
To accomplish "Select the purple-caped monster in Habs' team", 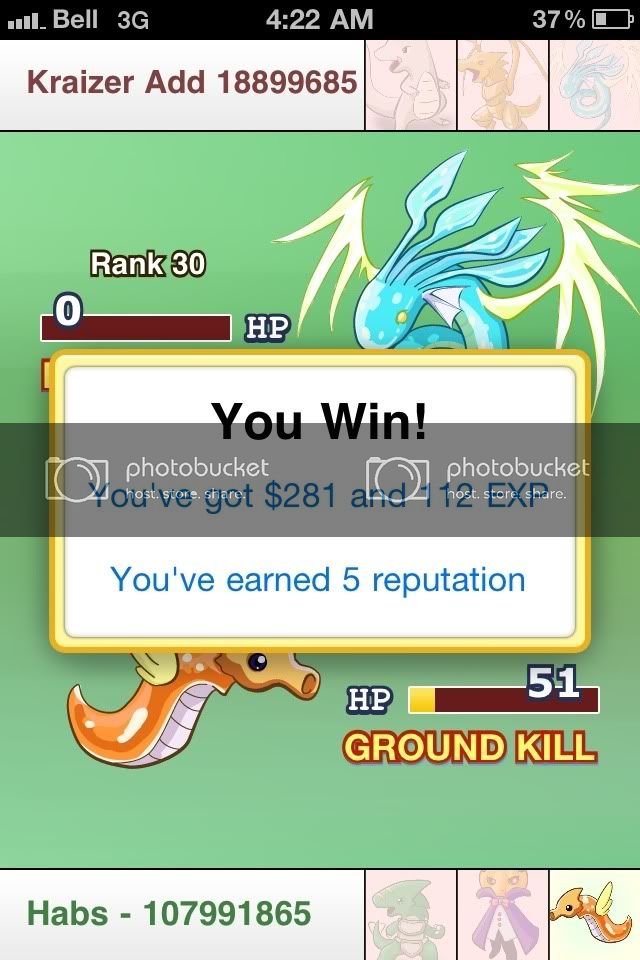I will click(502, 914).
